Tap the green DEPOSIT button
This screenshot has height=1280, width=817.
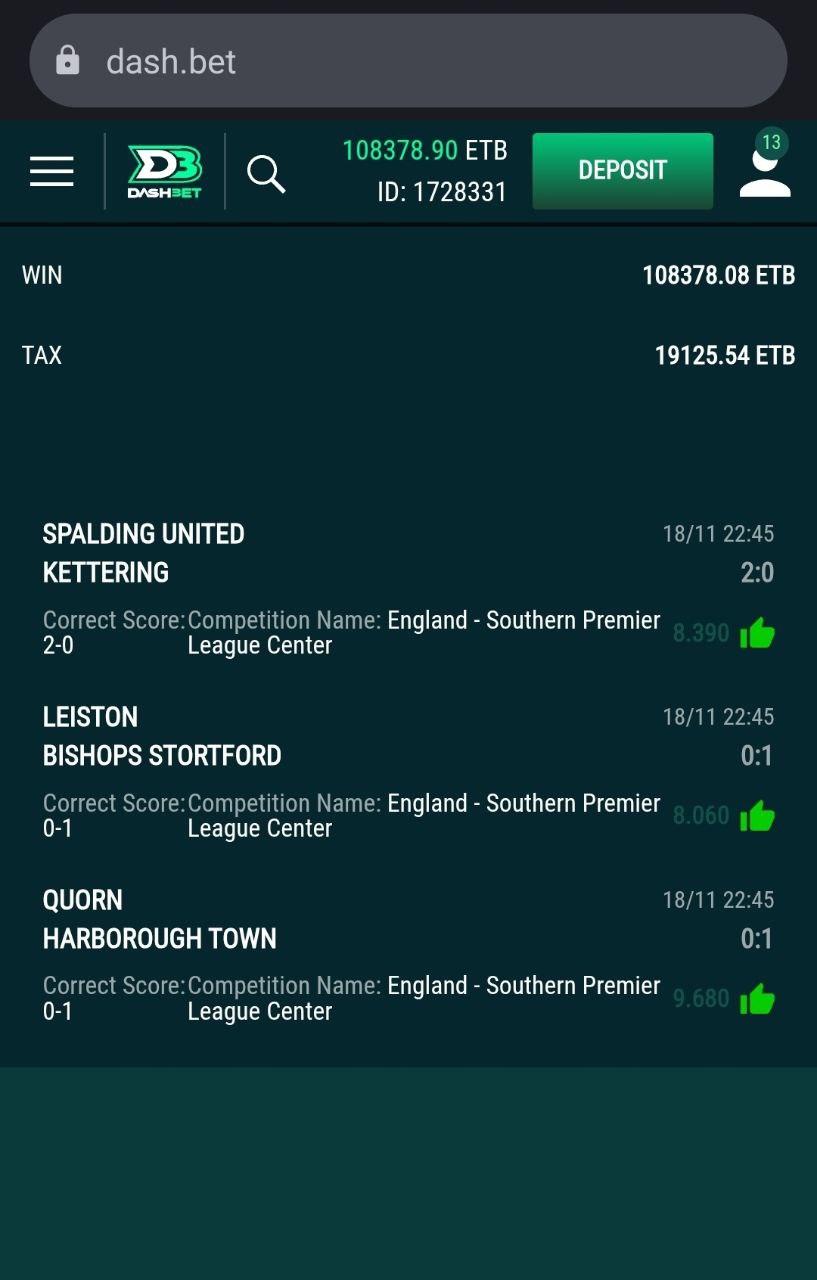point(622,170)
